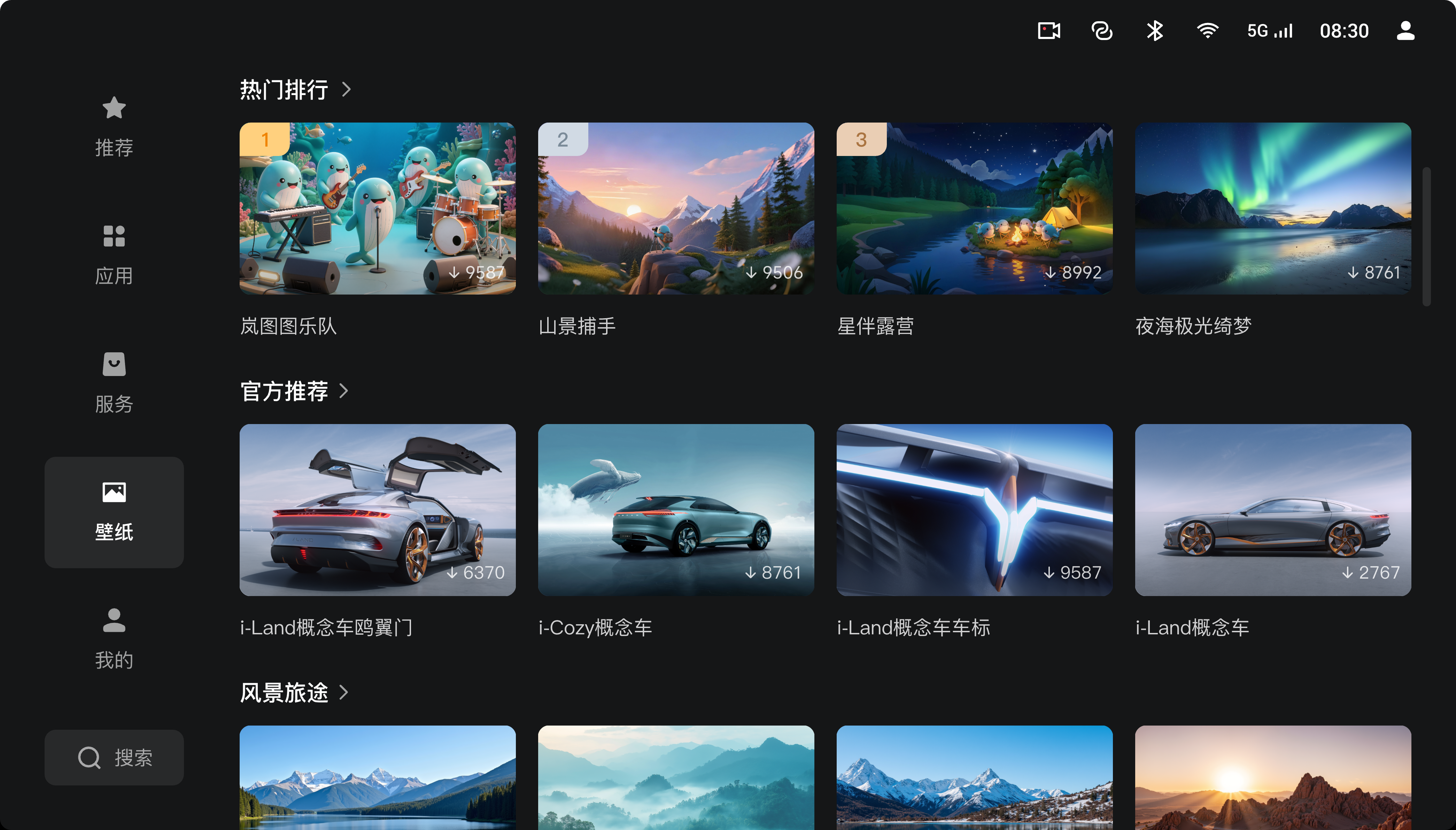Image resolution: width=1456 pixels, height=830 pixels.
Task: Open the 山景捕手 wallpaper
Action: click(676, 209)
